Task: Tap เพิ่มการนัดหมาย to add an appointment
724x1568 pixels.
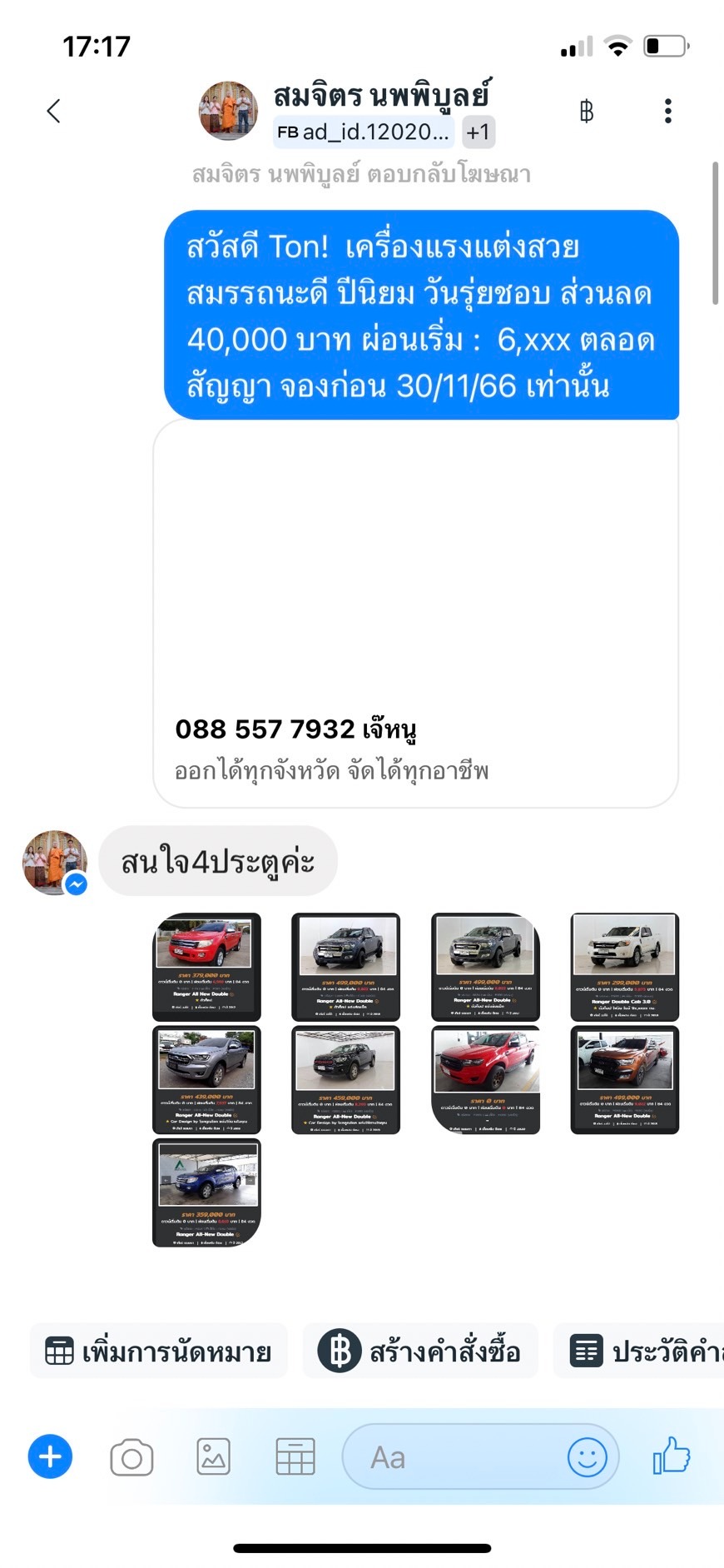Action: tap(159, 1351)
